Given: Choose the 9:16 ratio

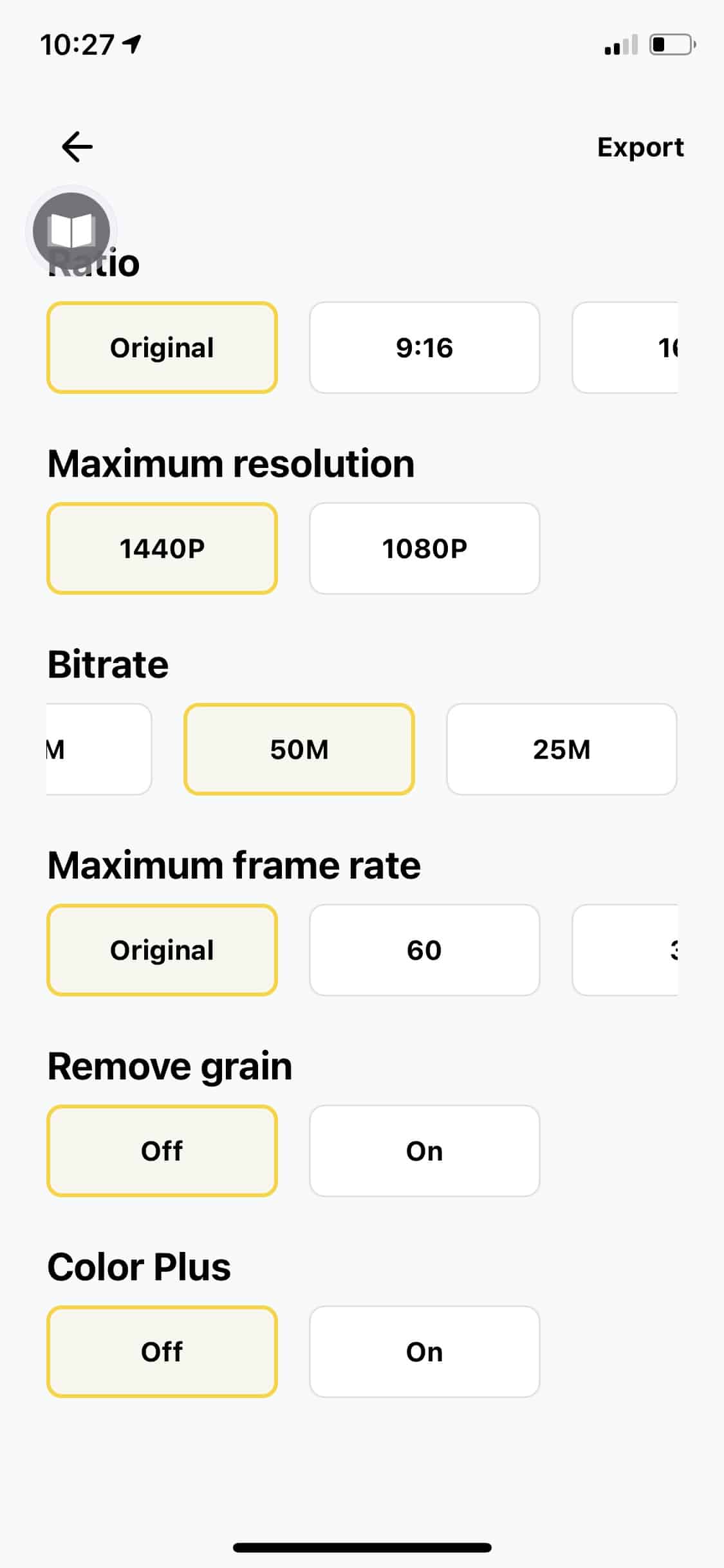Looking at the screenshot, I should pyautogui.click(x=425, y=348).
